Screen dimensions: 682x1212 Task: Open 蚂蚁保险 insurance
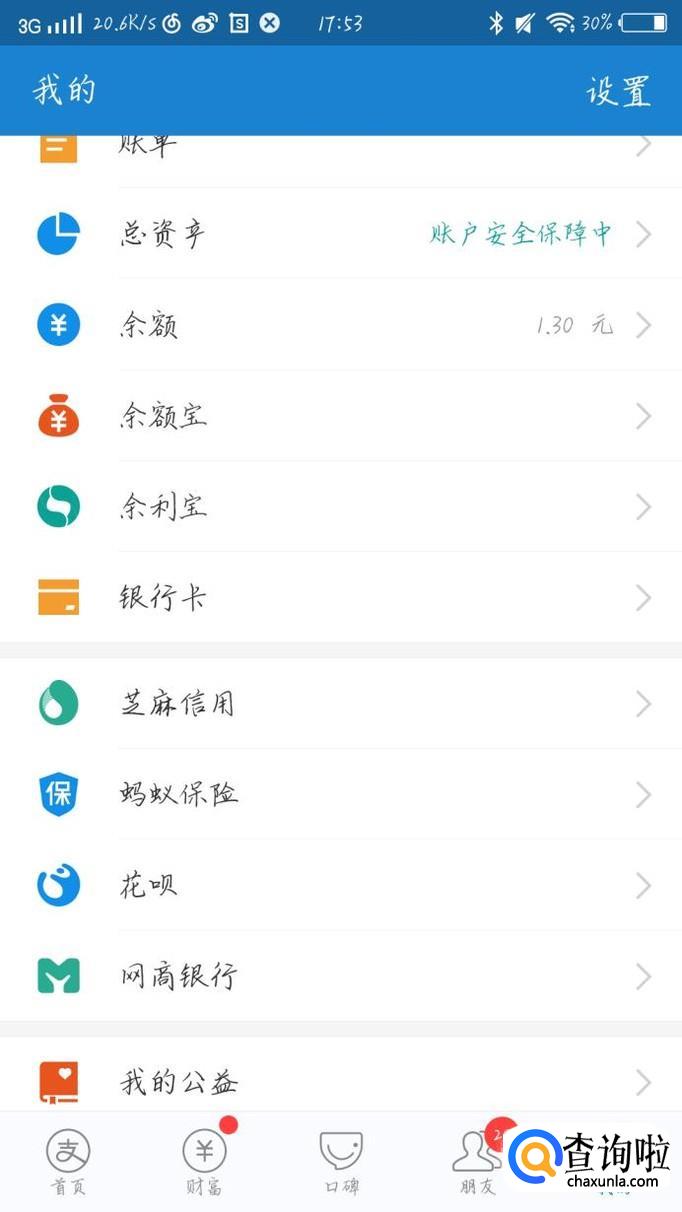pos(340,795)
